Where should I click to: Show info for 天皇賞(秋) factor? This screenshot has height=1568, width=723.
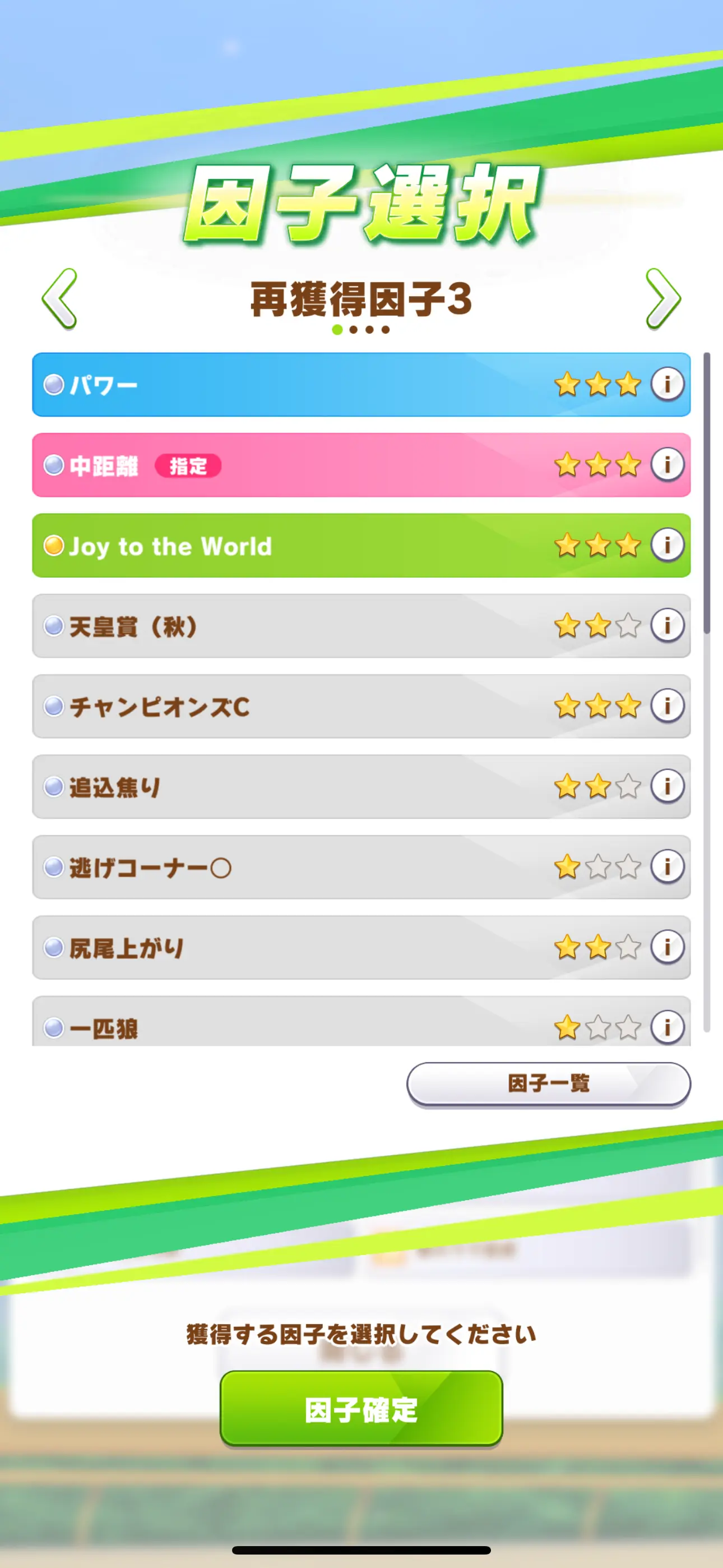click(667, 625)
